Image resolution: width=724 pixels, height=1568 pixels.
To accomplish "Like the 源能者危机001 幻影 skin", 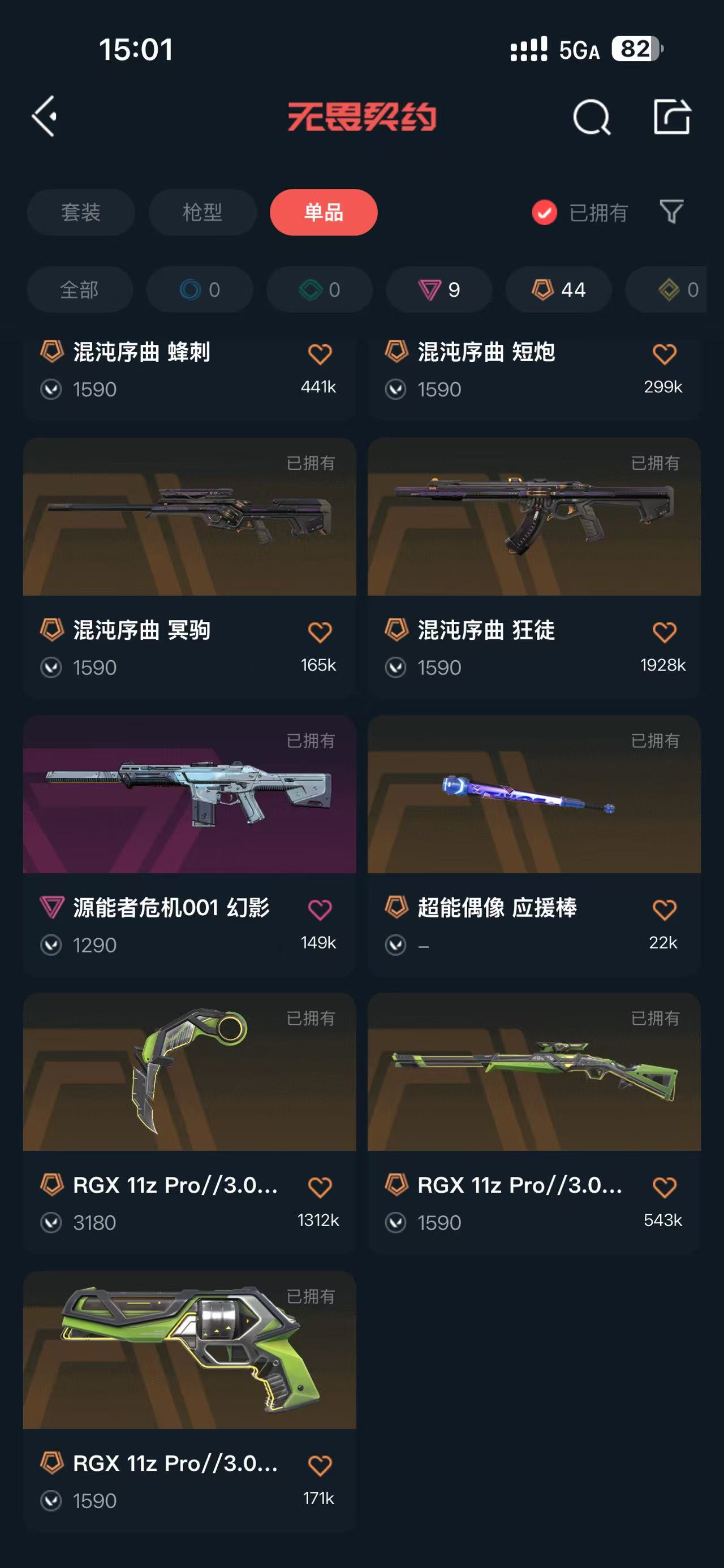I will click(320, 910).
